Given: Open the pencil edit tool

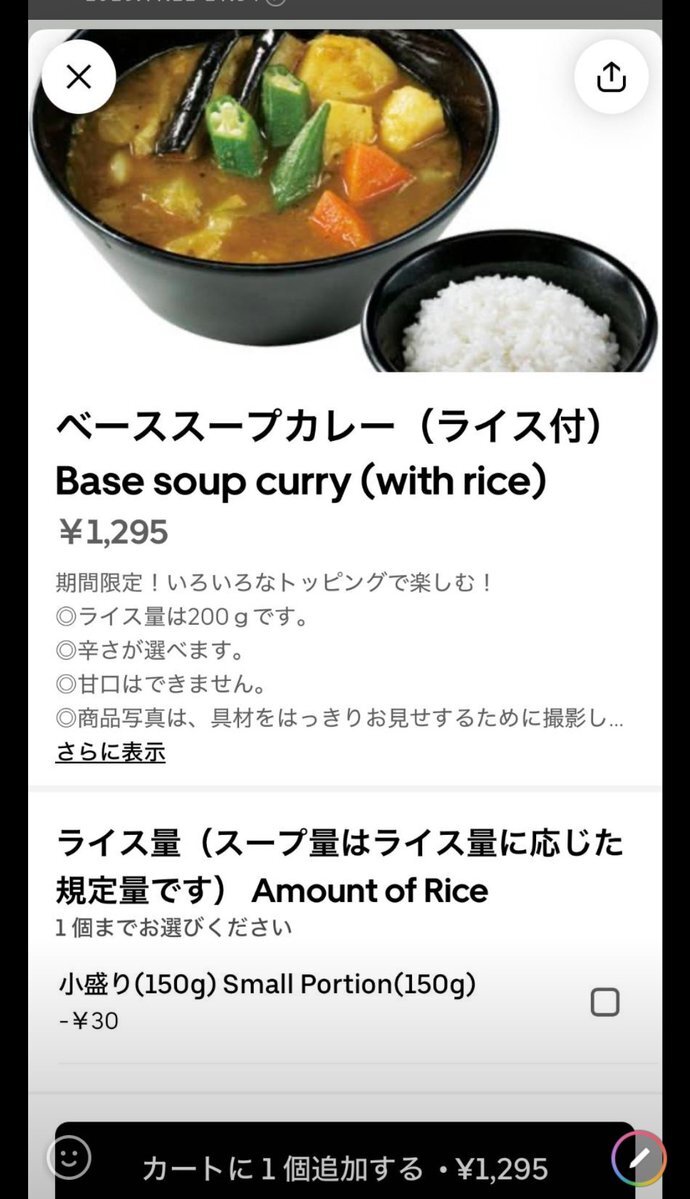Looking at the screenshot, I should [x=639, y=1158].
